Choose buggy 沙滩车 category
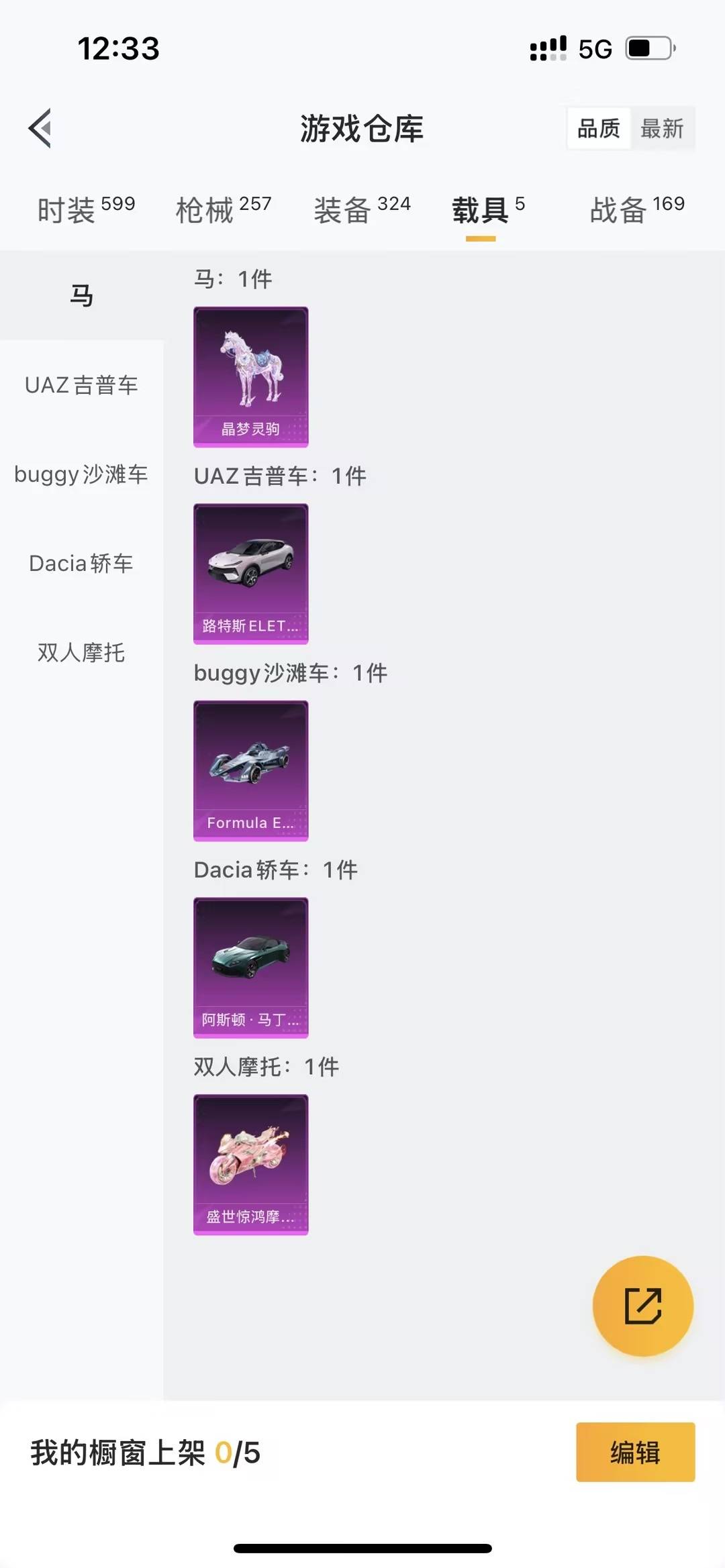The image size is (725, 1568). [81, 474]
